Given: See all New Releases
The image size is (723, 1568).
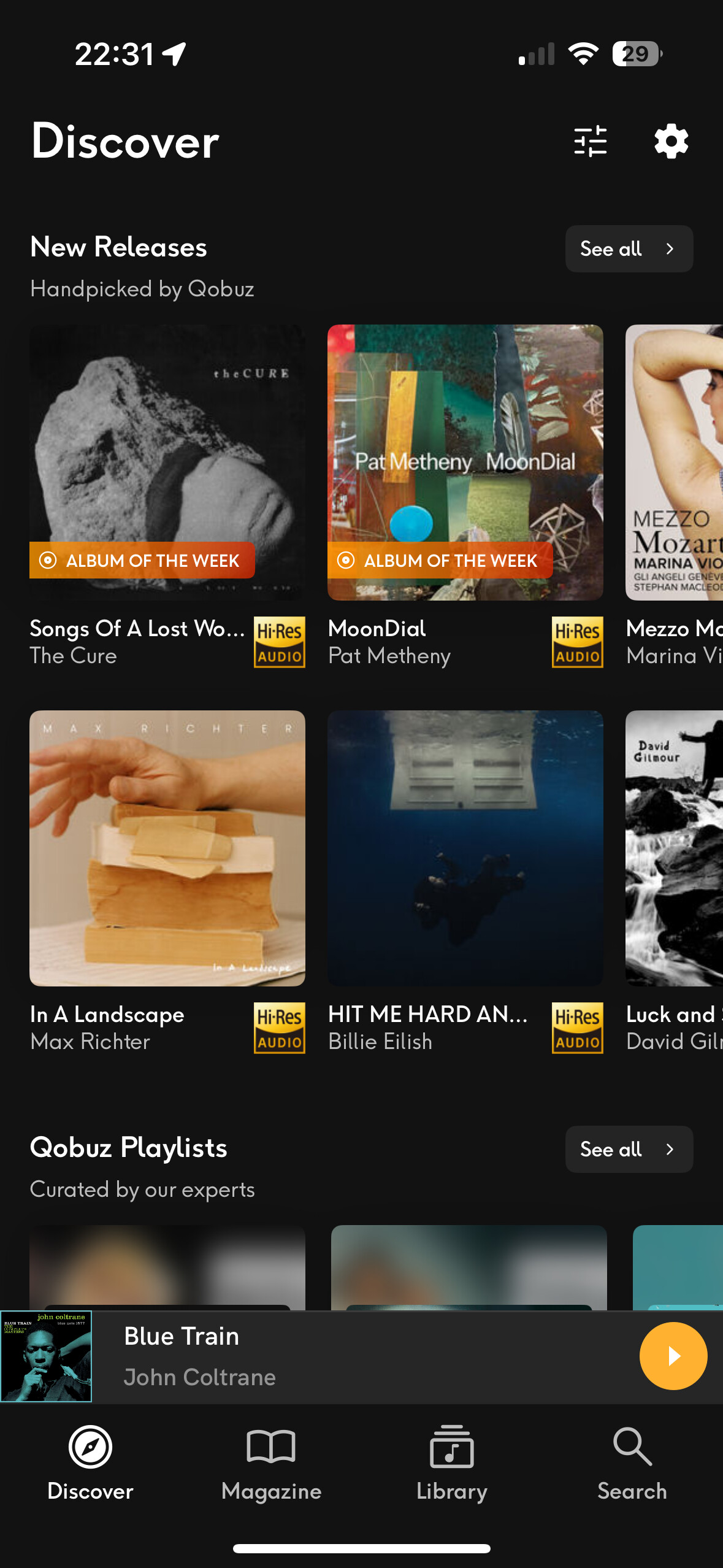Looking at the screenshot, I should point(629,248).
